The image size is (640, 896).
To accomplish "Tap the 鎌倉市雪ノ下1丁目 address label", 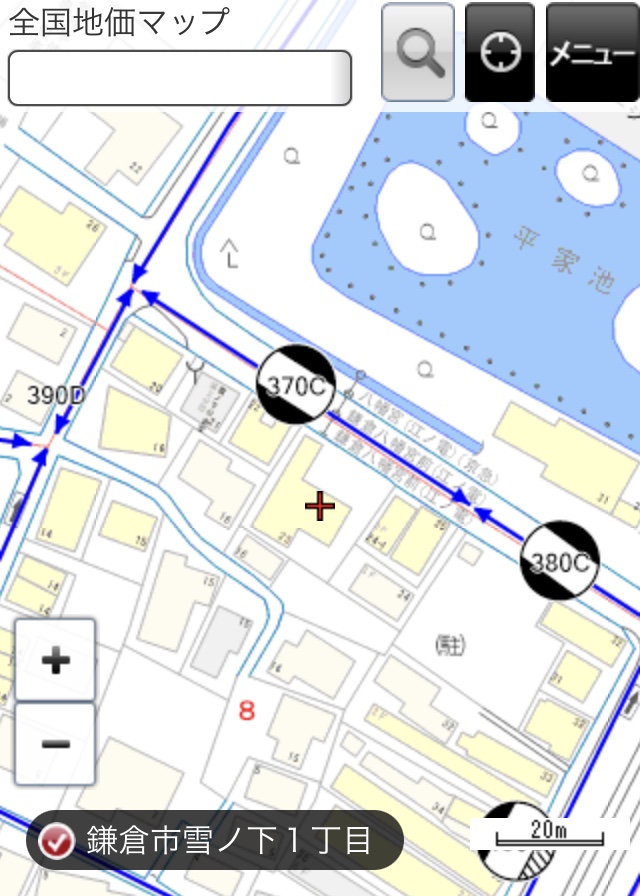I will (x=215, y=841).
